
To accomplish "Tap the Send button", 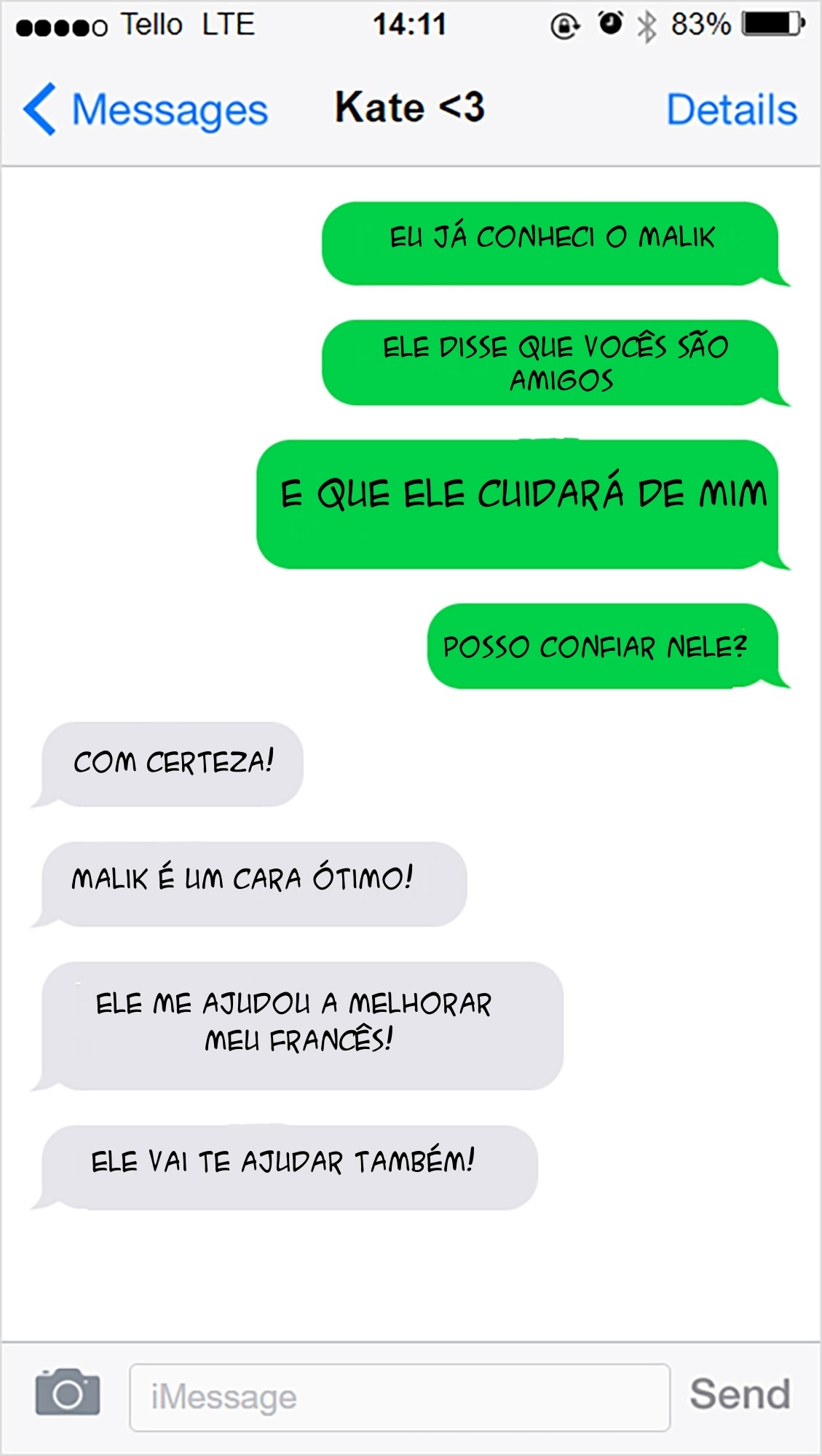I will pyautogui.click(x=739, y=1394).
